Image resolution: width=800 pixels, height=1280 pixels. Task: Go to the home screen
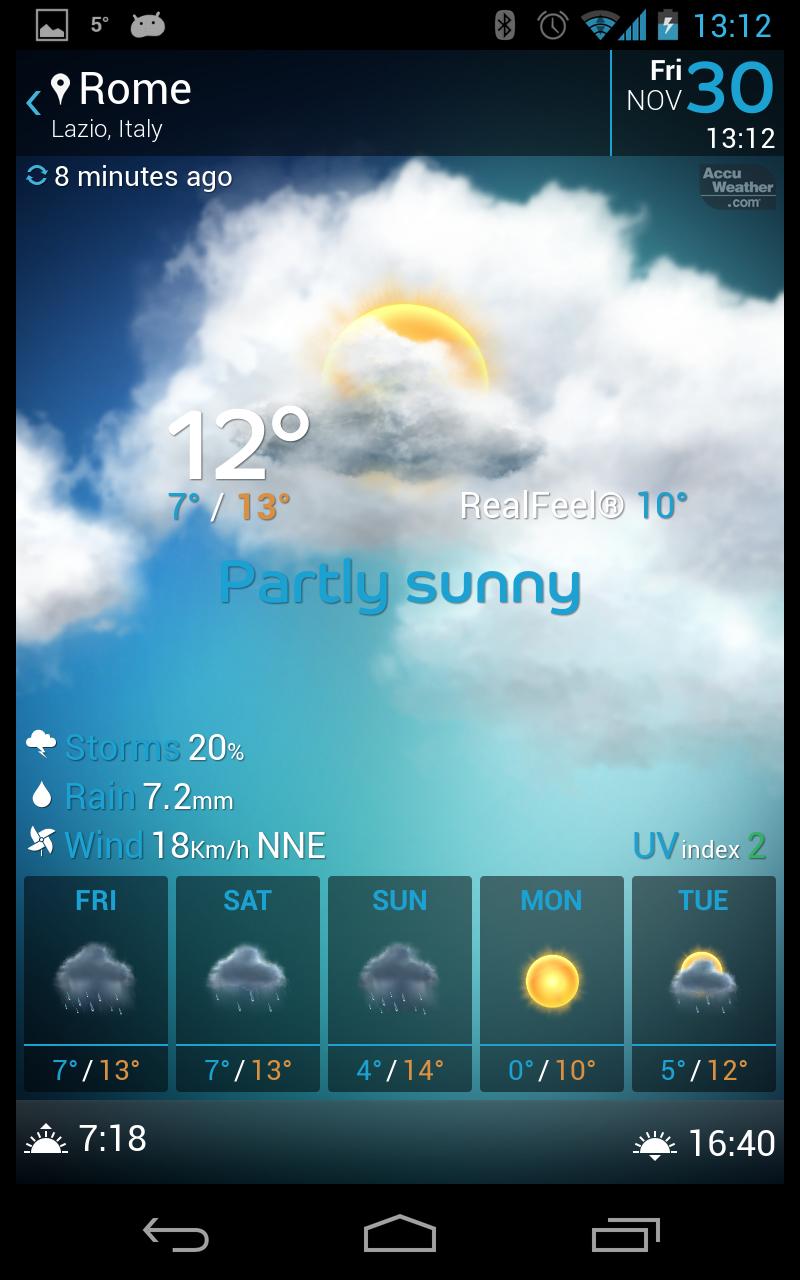(x=400, y=1233)
